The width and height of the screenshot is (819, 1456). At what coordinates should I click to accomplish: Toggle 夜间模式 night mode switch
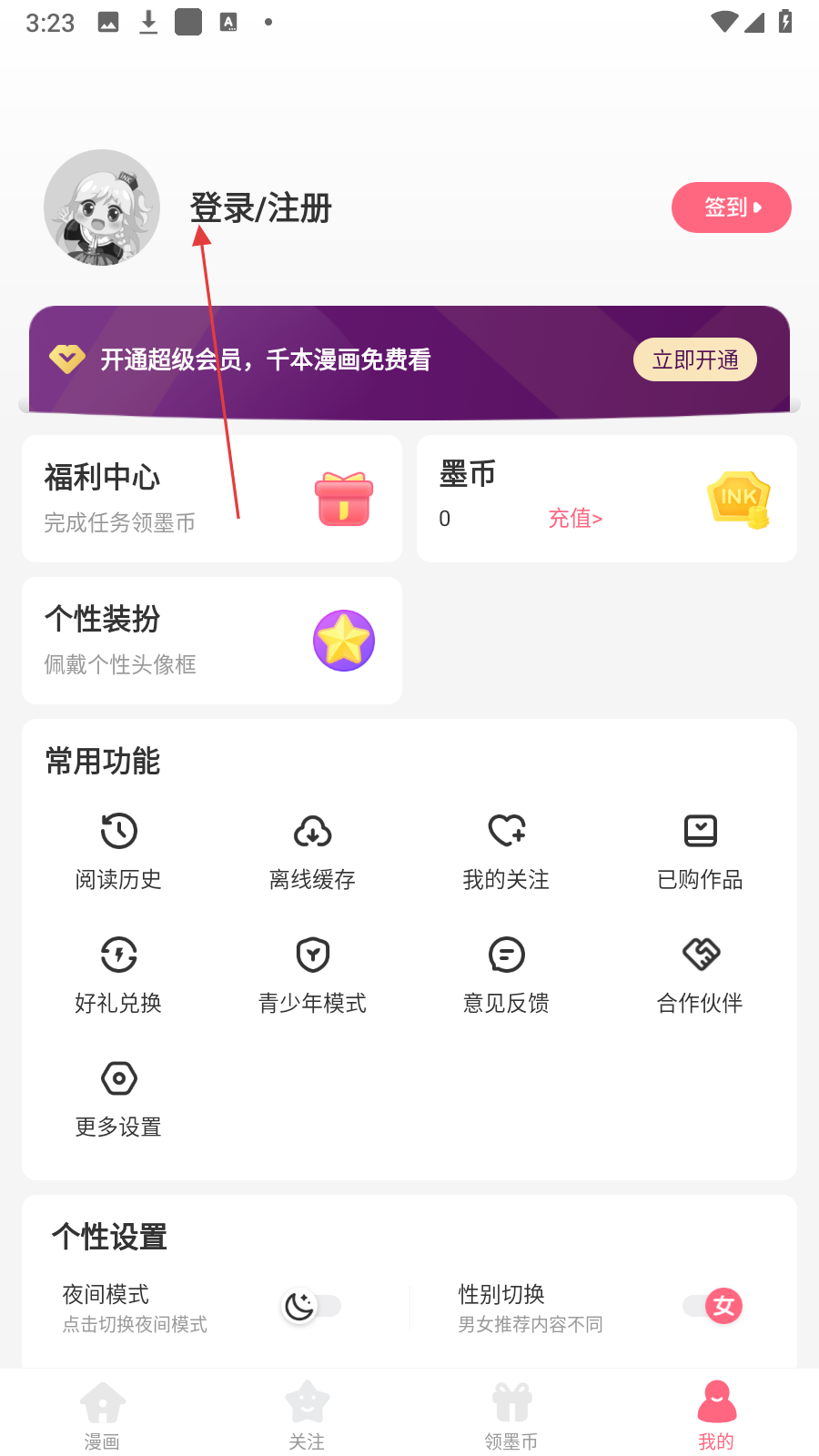(x=310, y=1307)
